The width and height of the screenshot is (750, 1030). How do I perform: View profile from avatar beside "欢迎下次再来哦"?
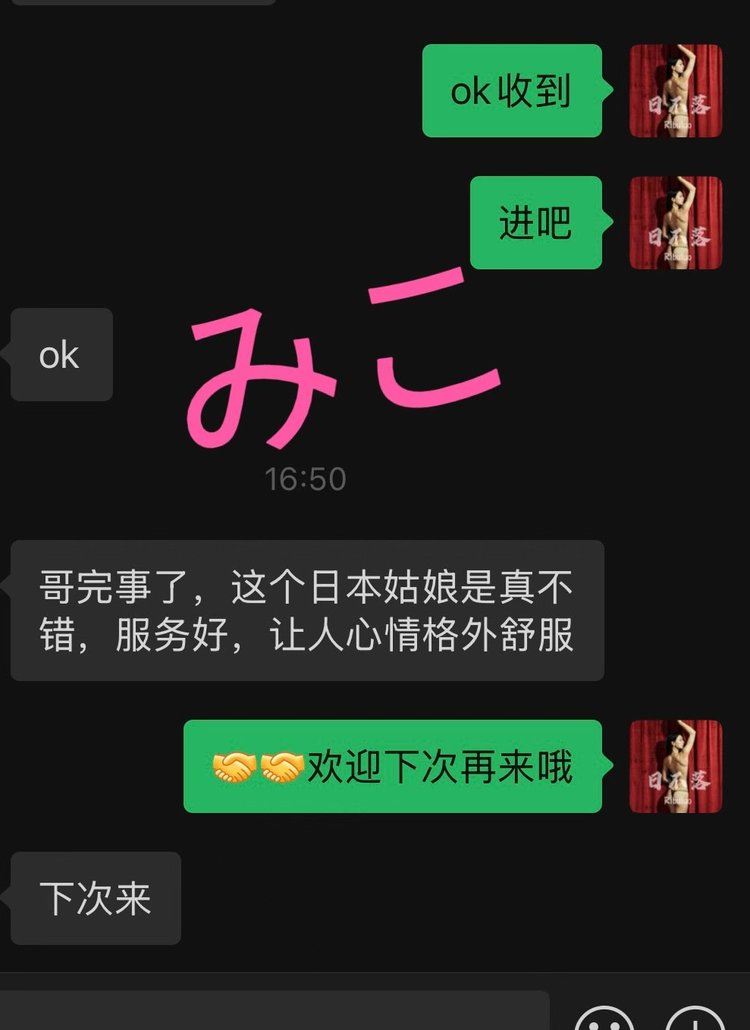(676, 766)
